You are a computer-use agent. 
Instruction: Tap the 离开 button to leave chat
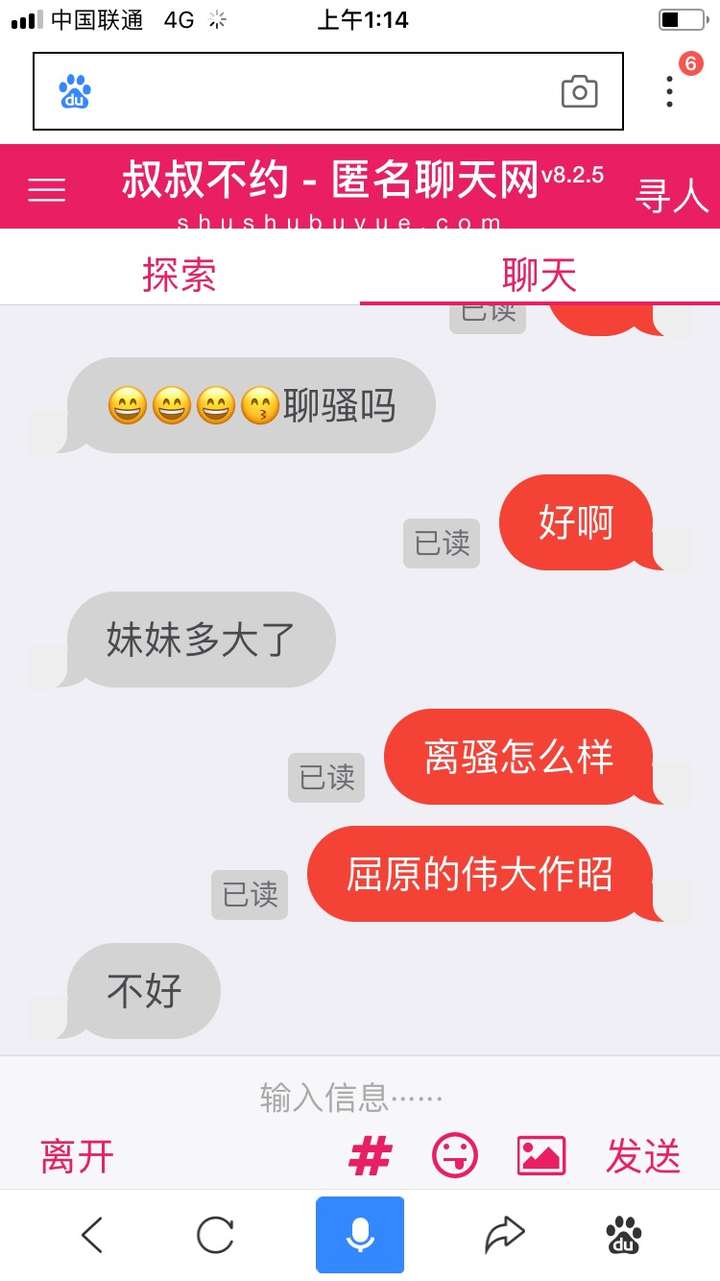[77, 1155]
